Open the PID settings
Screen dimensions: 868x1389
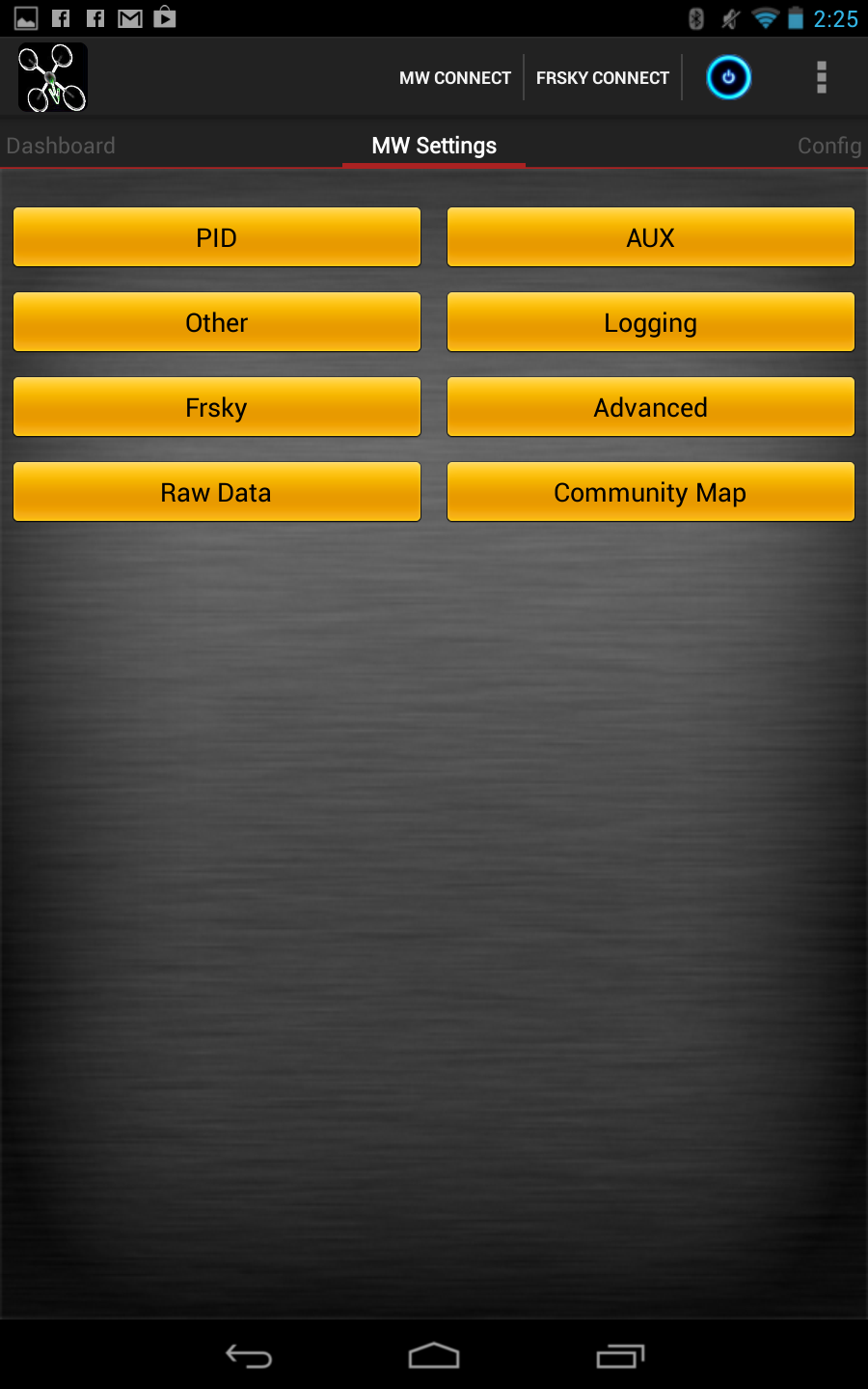point(216,237)
